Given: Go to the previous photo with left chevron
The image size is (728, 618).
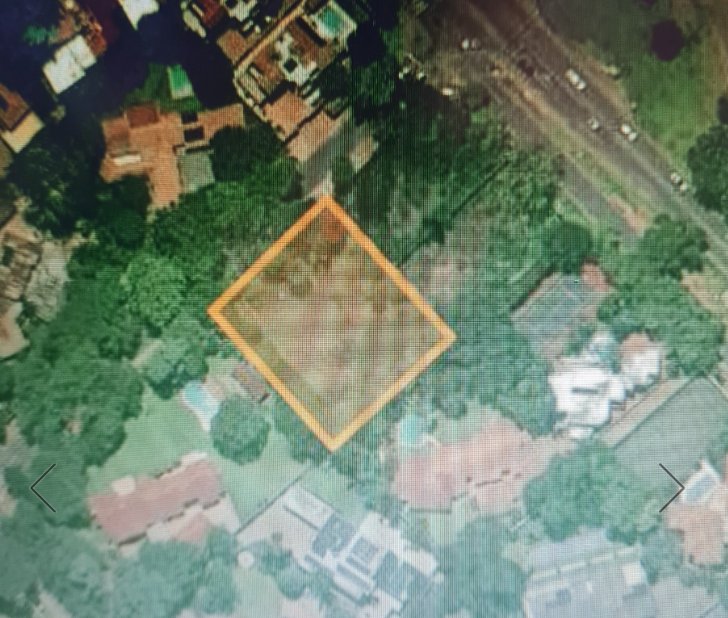Looking at the screenshot, I should click(43, 487).
